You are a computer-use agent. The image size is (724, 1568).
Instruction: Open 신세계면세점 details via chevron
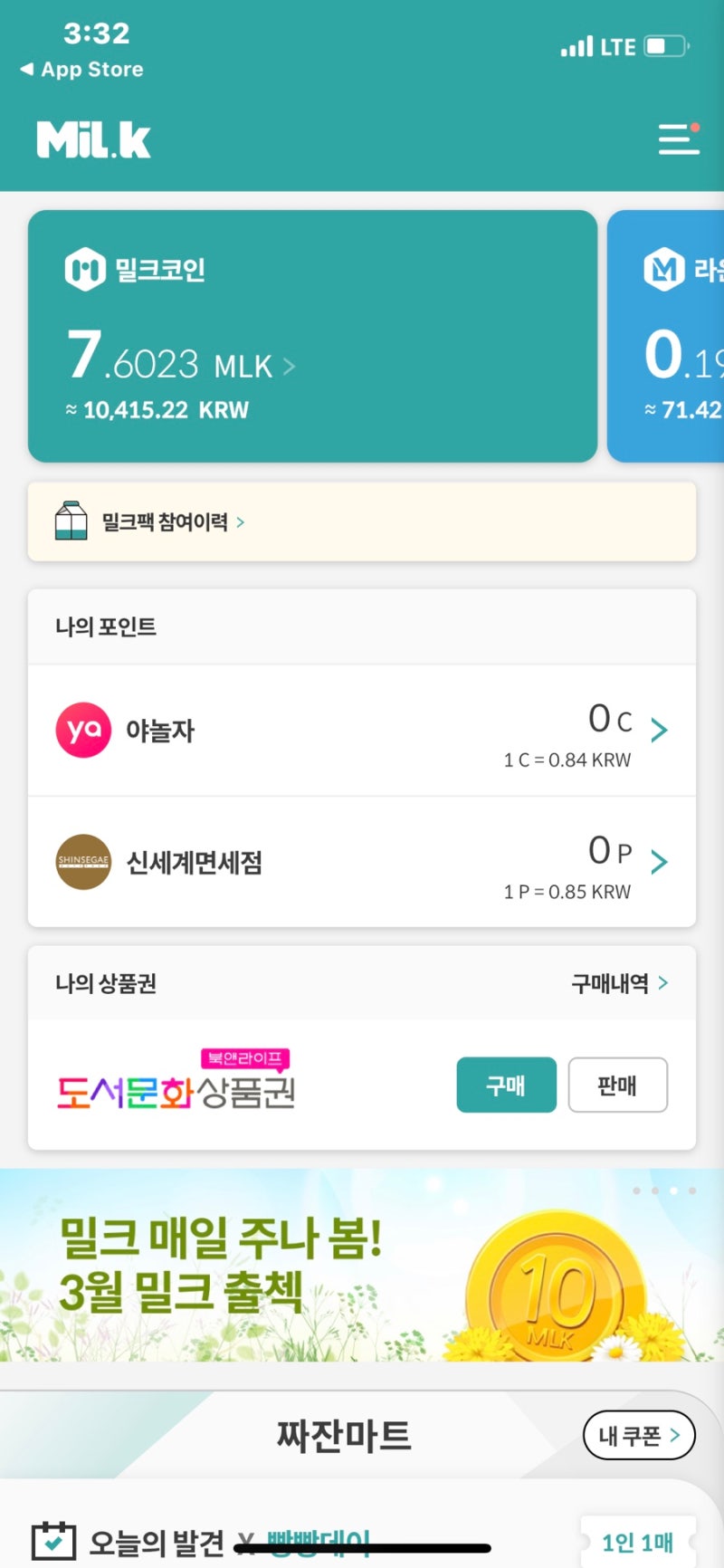(662, 862)
